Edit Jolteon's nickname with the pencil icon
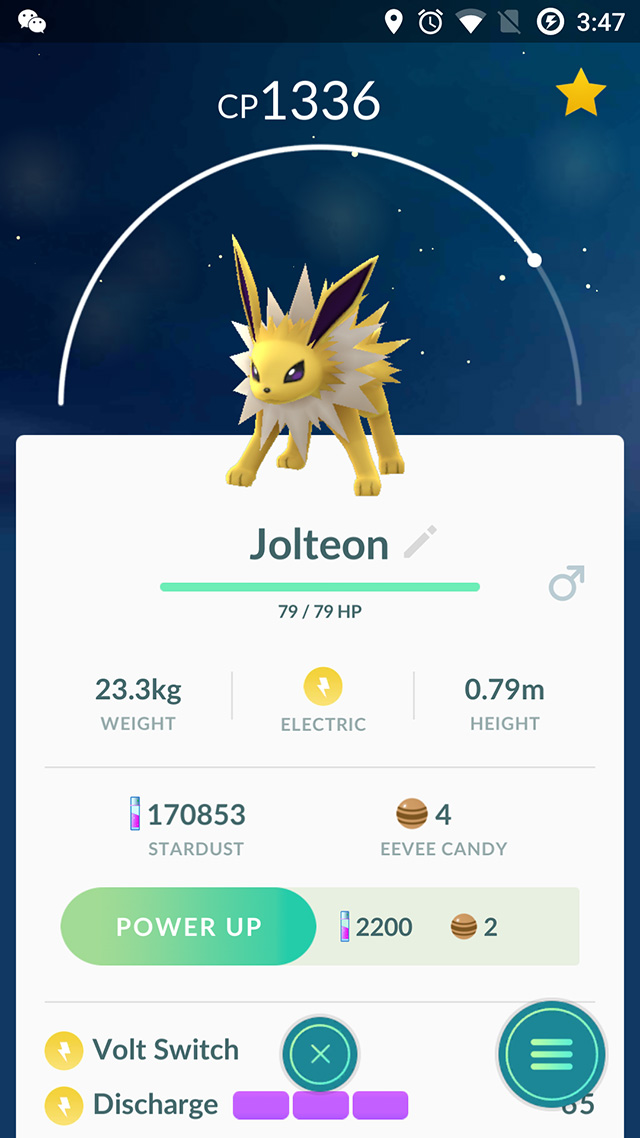The width and height of the screenshot is (640, 1138). click(x=420, y=543)
